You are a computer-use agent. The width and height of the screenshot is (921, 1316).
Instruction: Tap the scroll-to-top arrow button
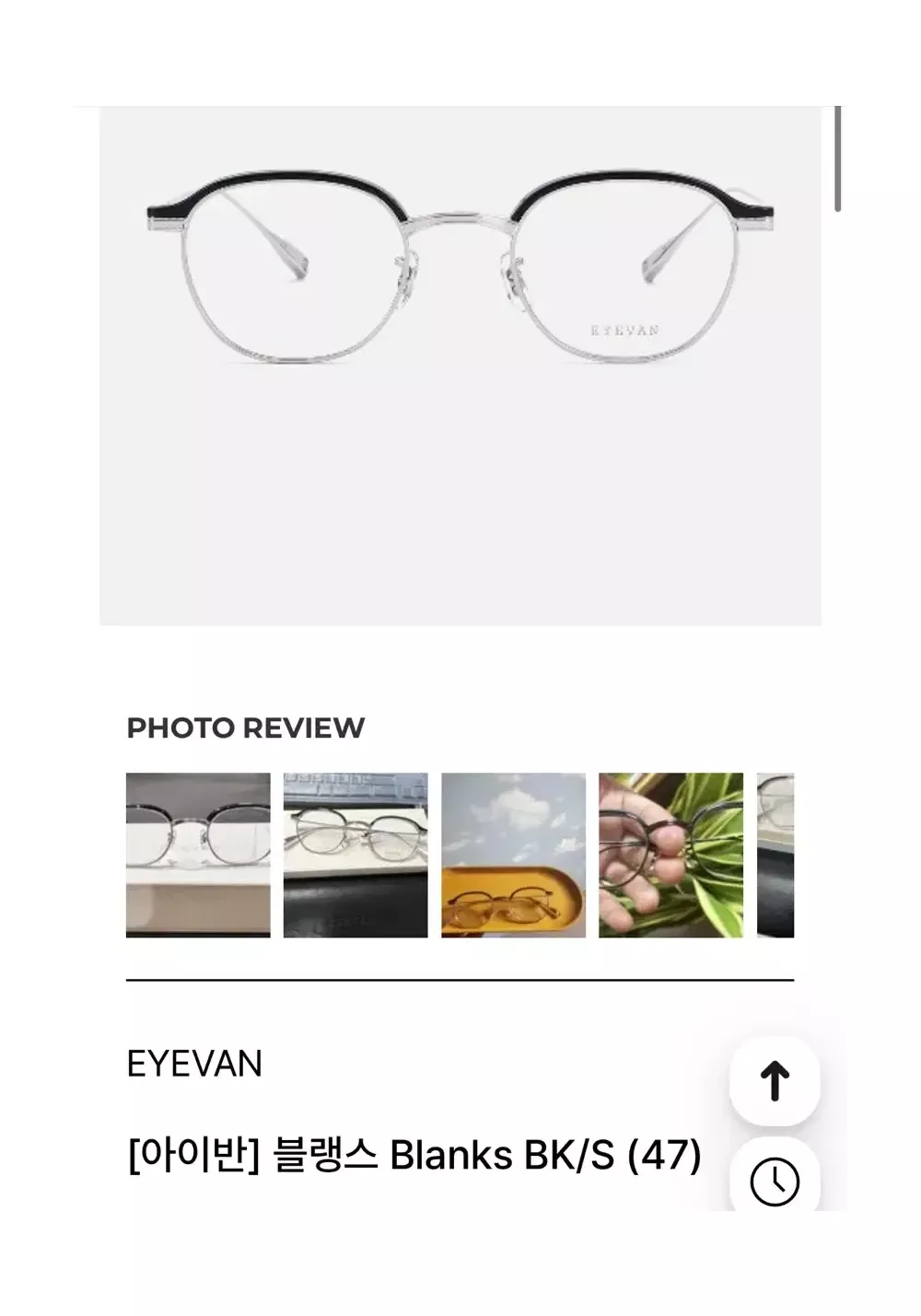click(775, 1081)
